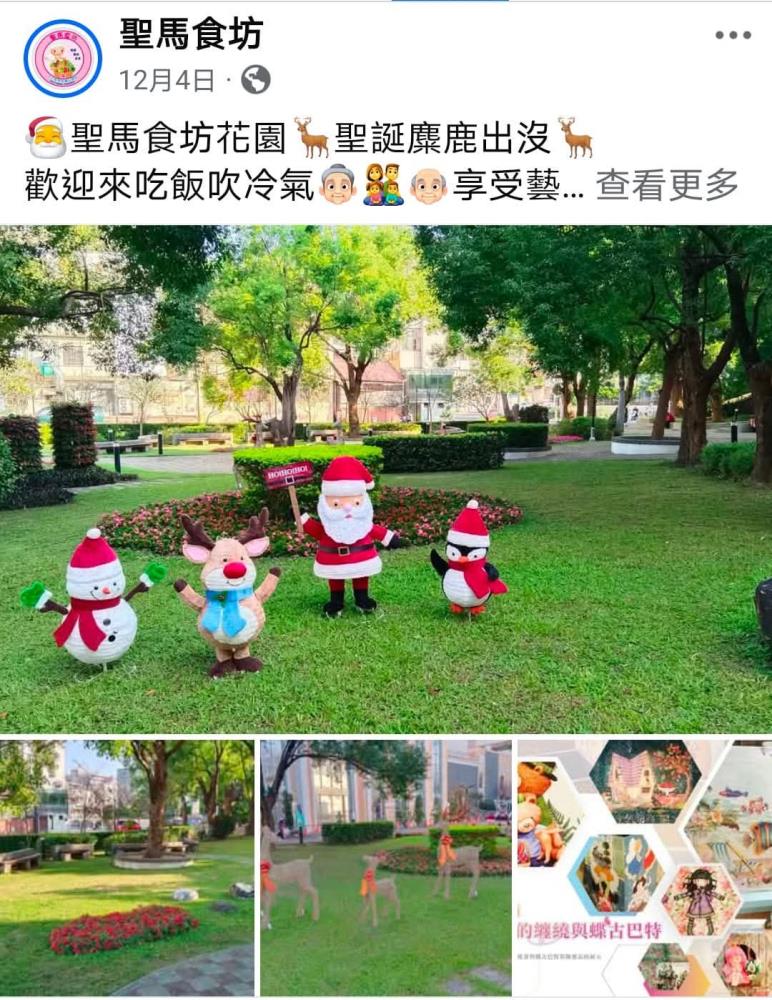Image resolution: width=772 pixels, height=1000 pixels.
Task: Open the large Santa and snowman photo
Action: (386, 480)
